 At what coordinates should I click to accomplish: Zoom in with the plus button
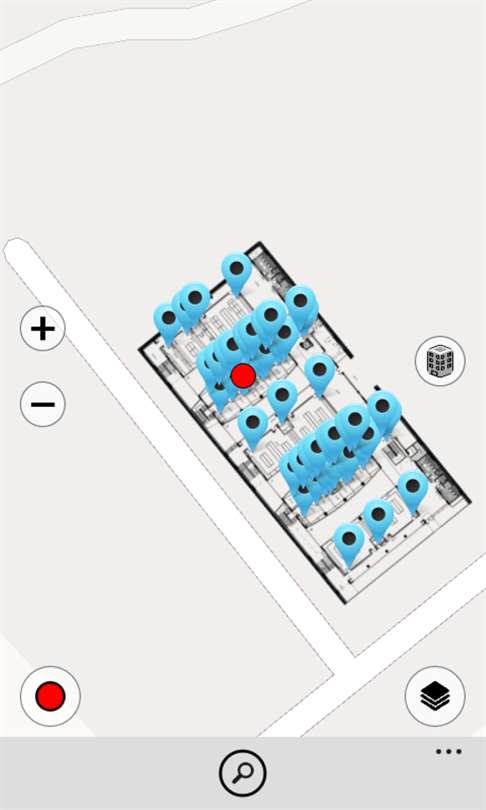click(x=43, y=329)
